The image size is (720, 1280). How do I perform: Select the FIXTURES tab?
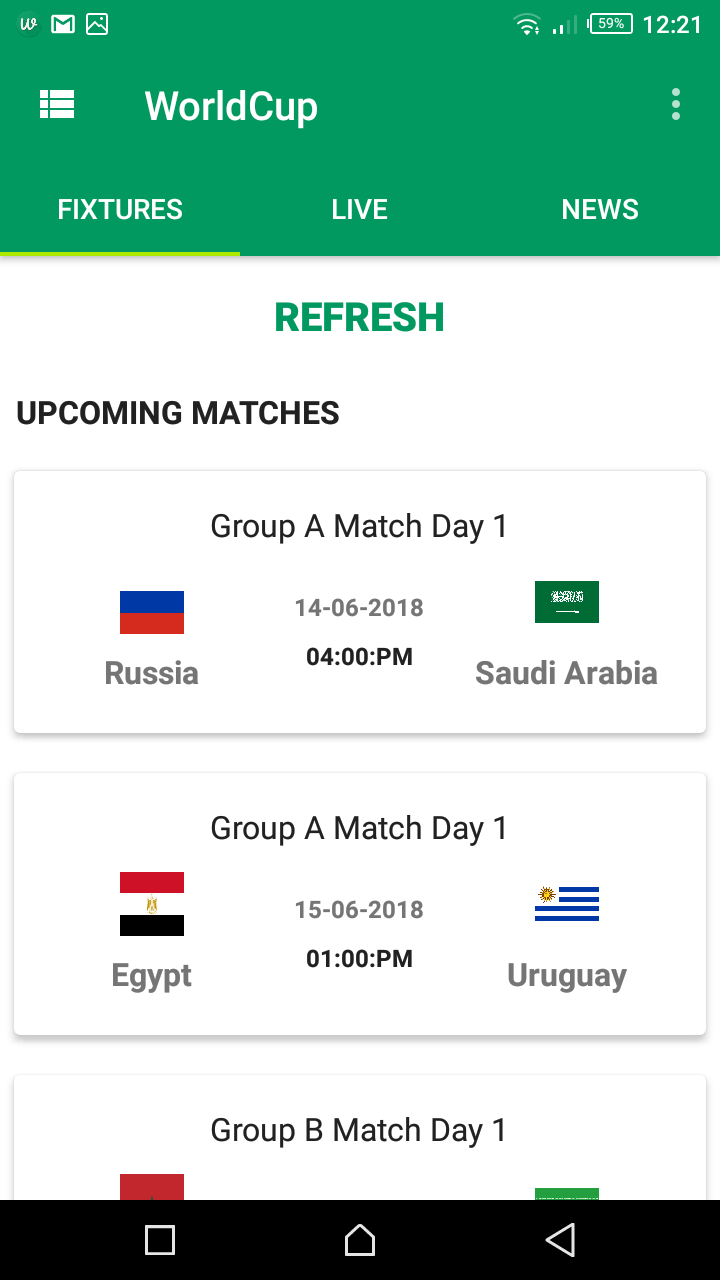coord(119,209)
